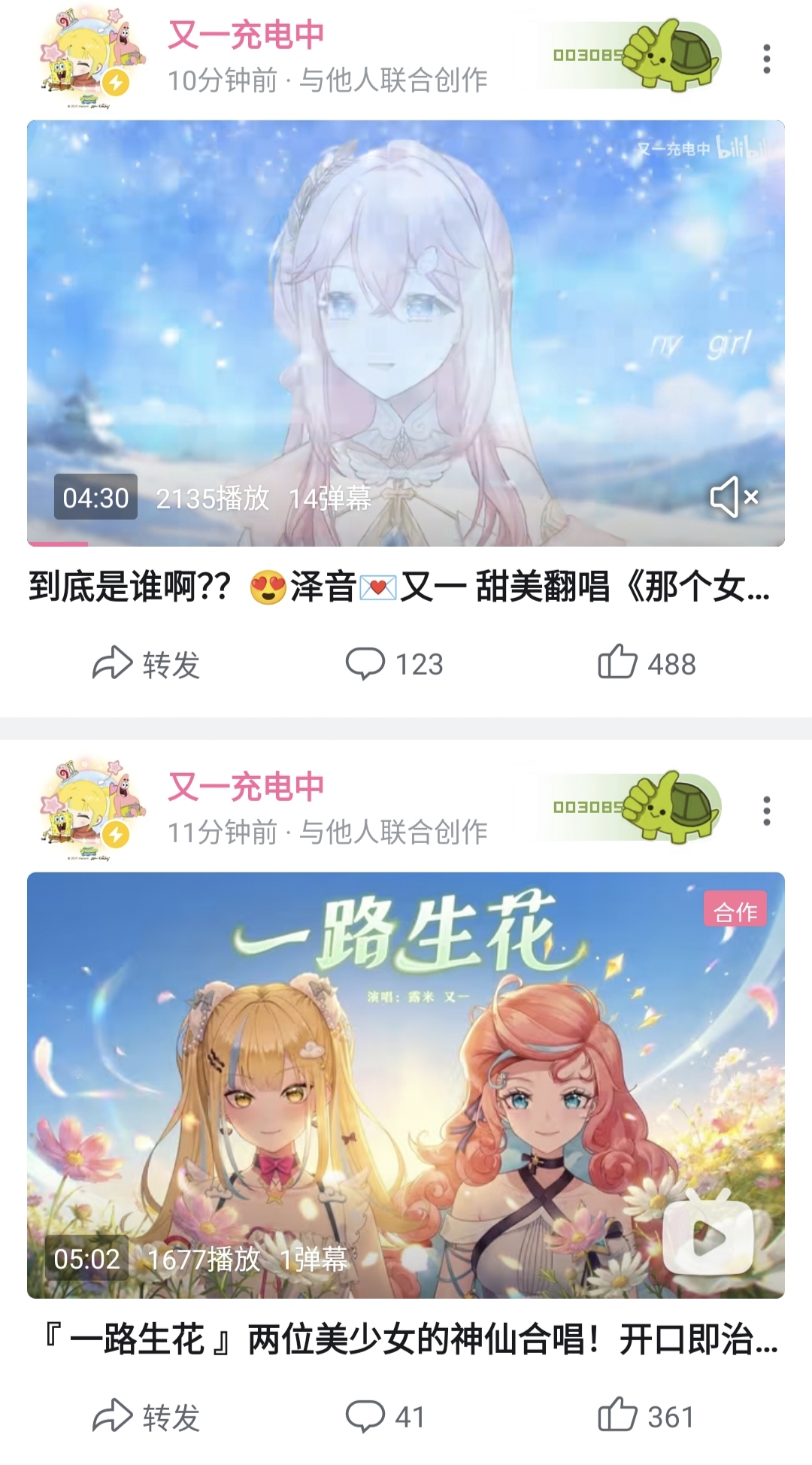Open 又一充电中 profile from the 10分钟前 post
The image size is (812, 1465).
(x=245, y=35)
